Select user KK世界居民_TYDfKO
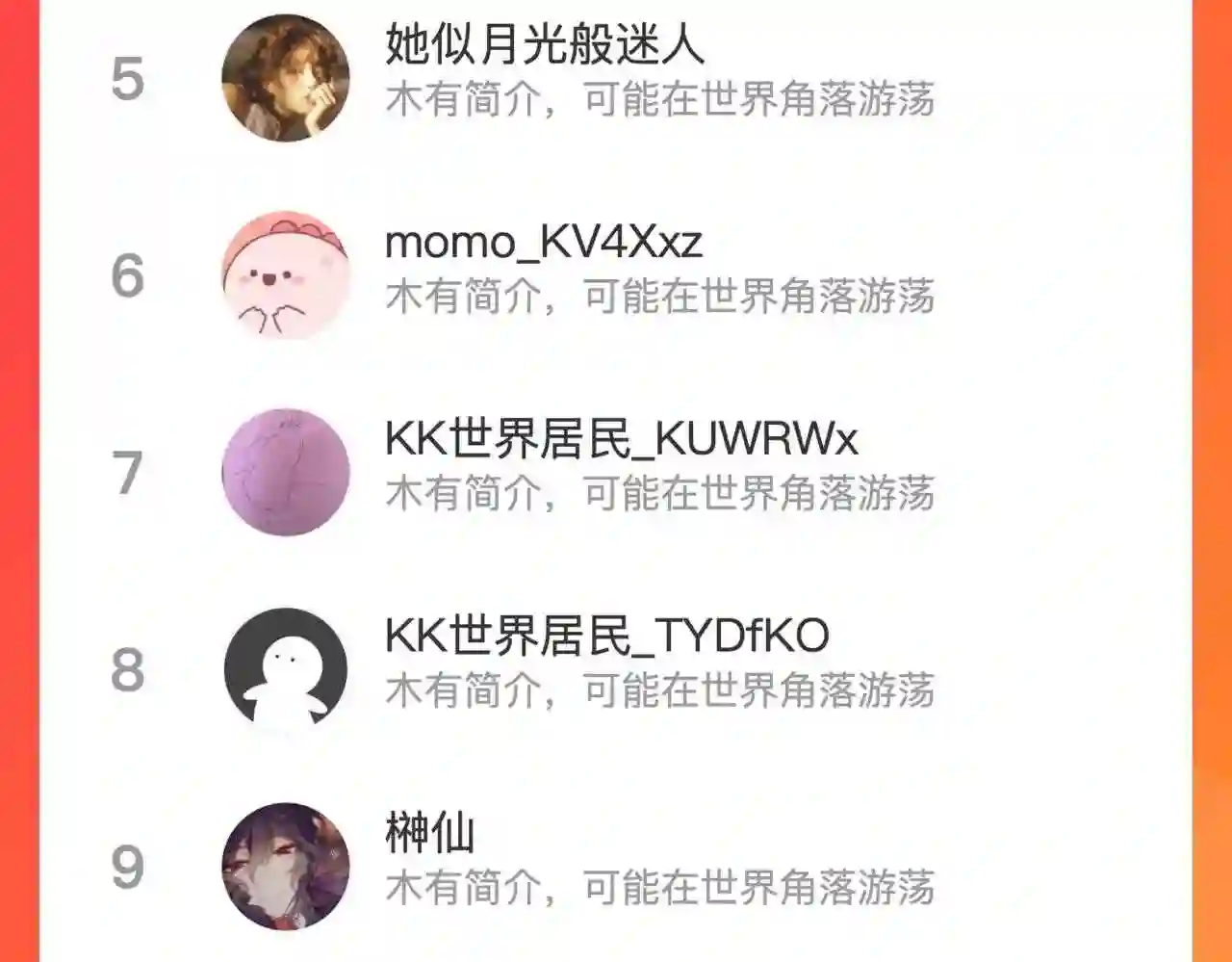The width and height of the screenshot is (1232, 962). pos(606,637)
